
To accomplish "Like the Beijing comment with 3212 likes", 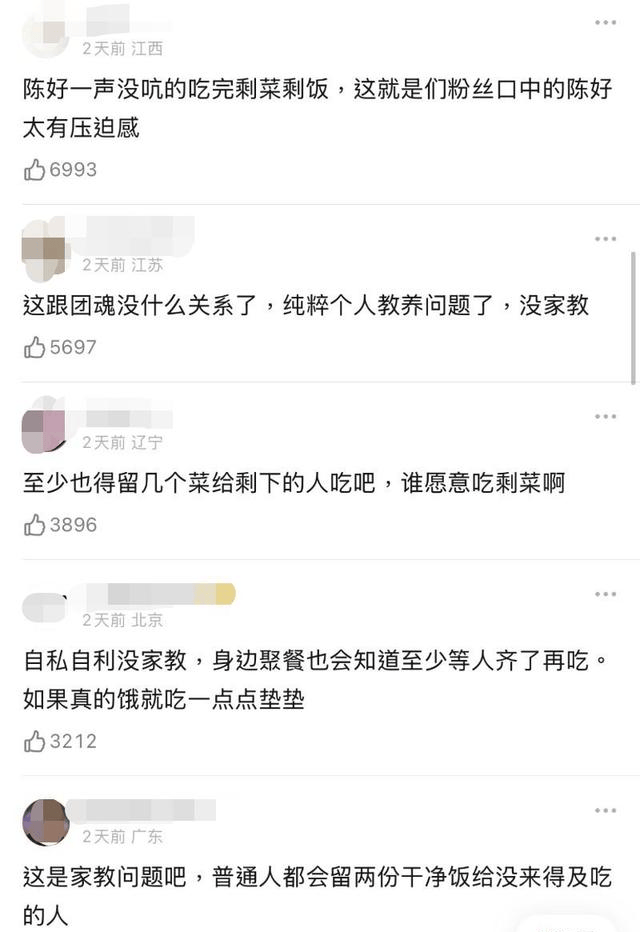I will 35,741.
